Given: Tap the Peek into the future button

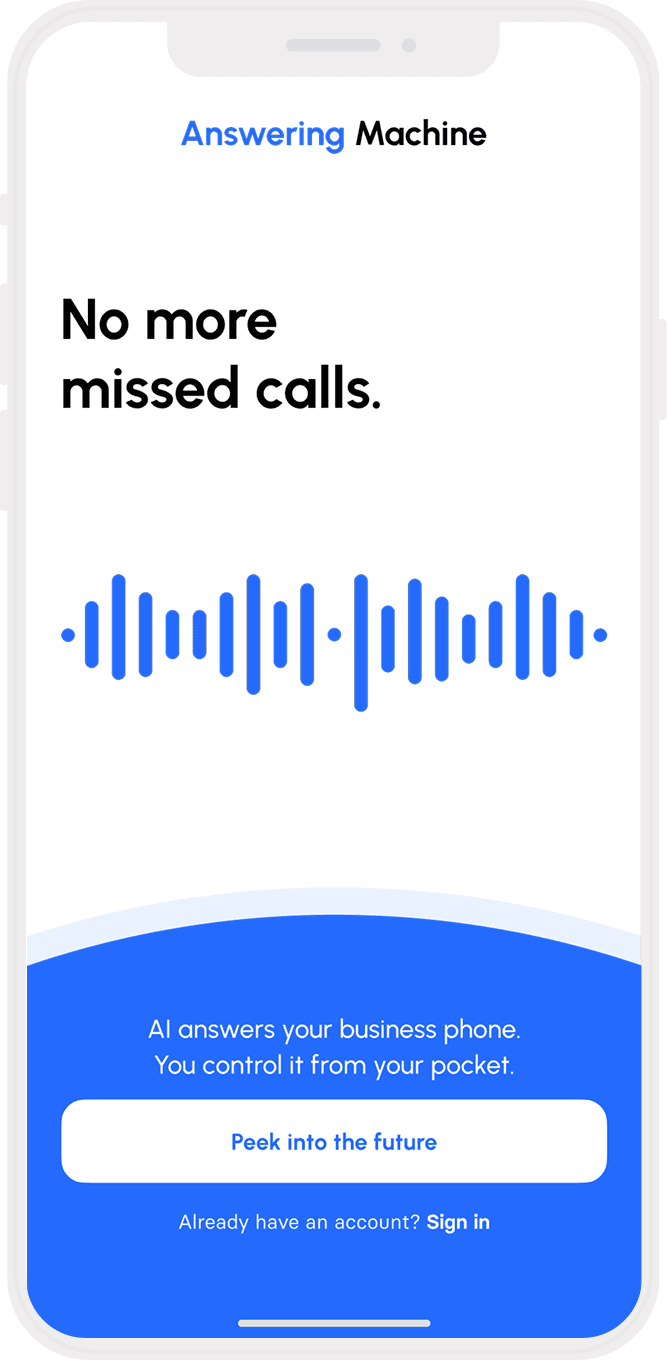Looking at the screenshot, I should 333,1142.
